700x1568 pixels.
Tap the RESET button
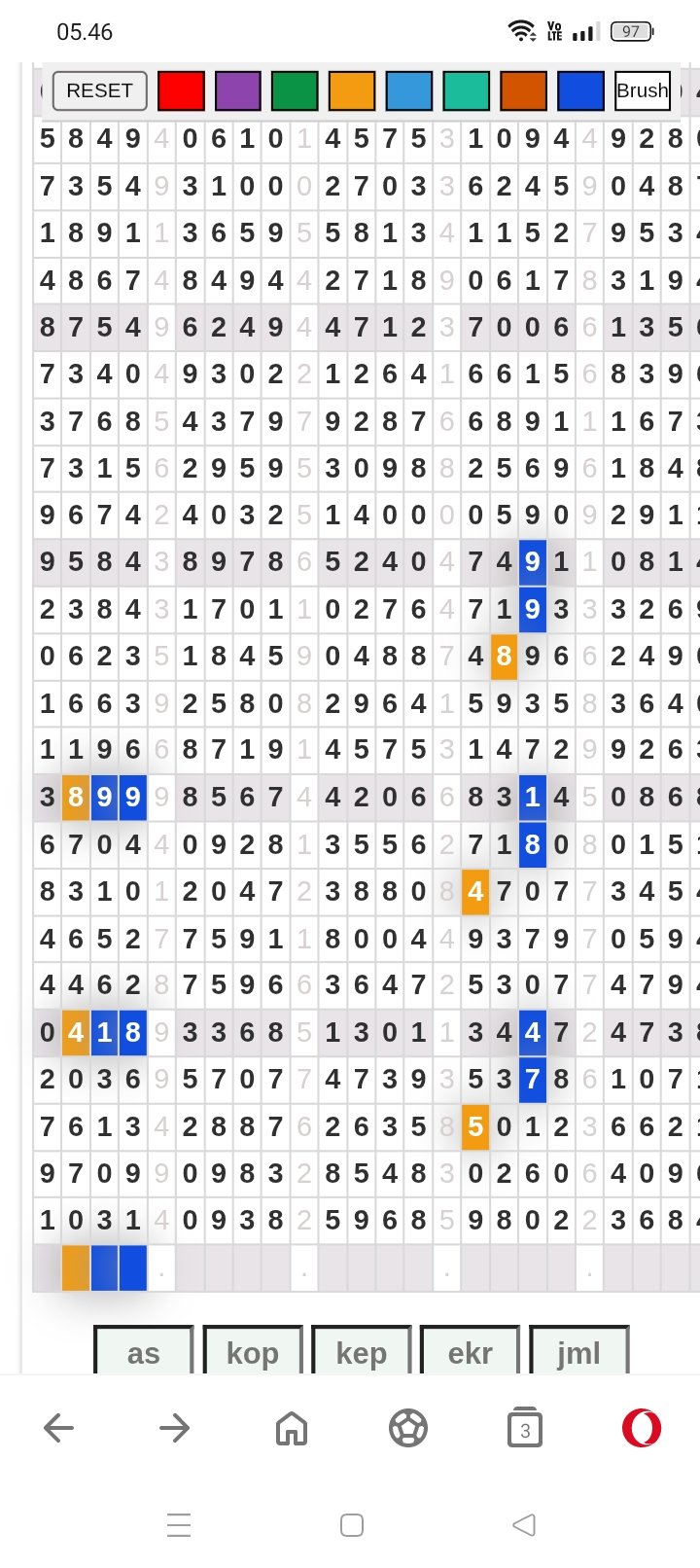pyautogui.click(x=100, y=90)
